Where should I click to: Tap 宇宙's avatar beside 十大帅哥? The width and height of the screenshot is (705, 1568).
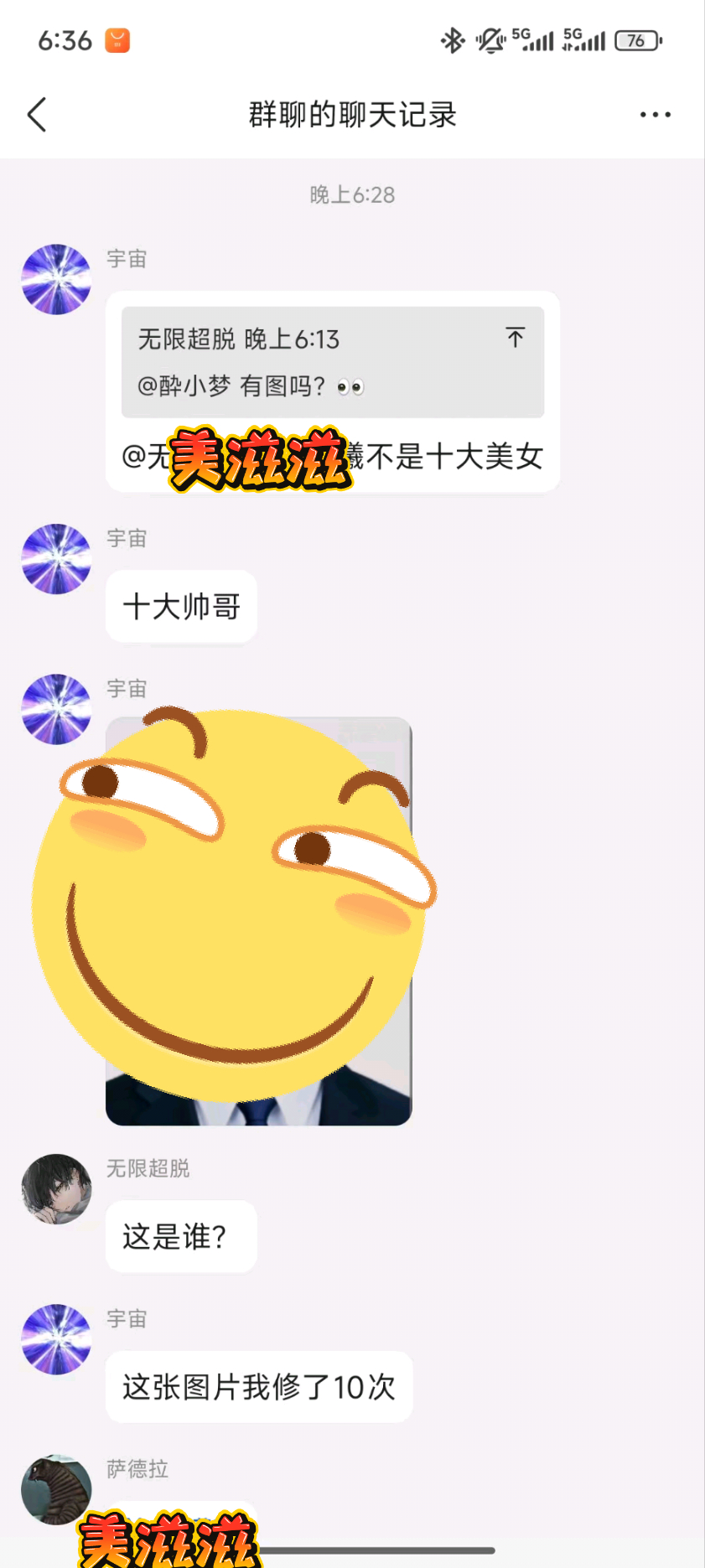56,559
